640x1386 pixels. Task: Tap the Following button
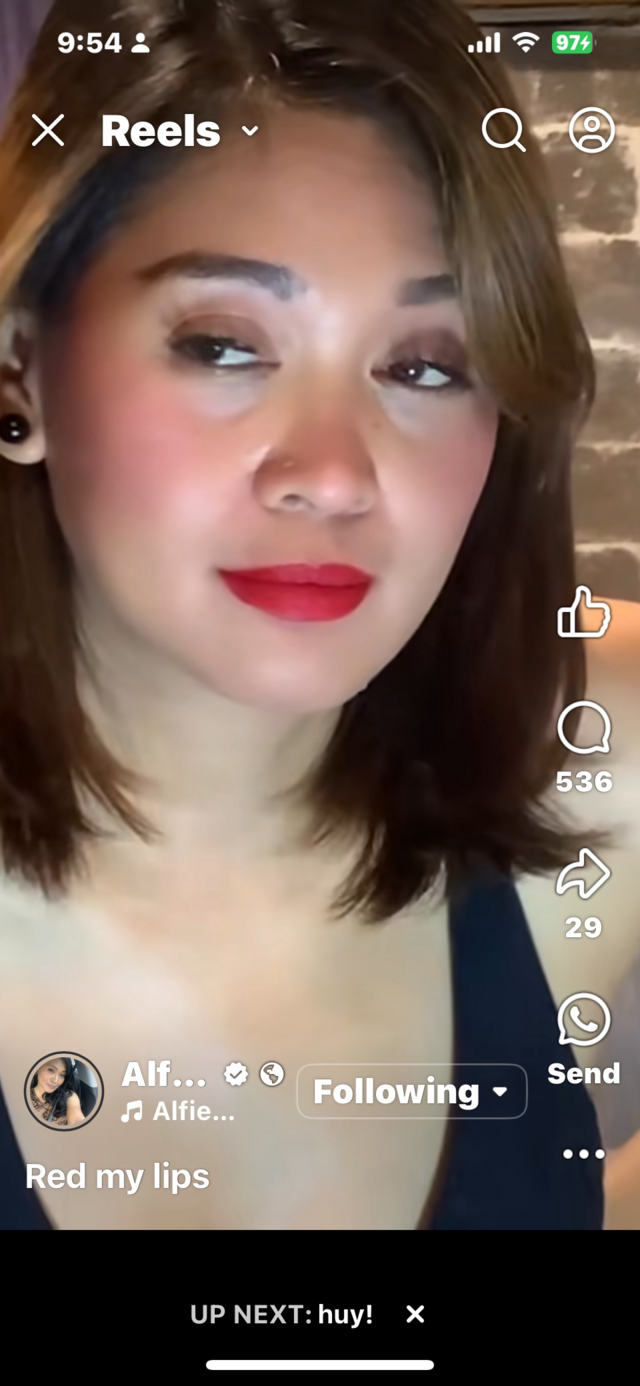click(411, 1091)
